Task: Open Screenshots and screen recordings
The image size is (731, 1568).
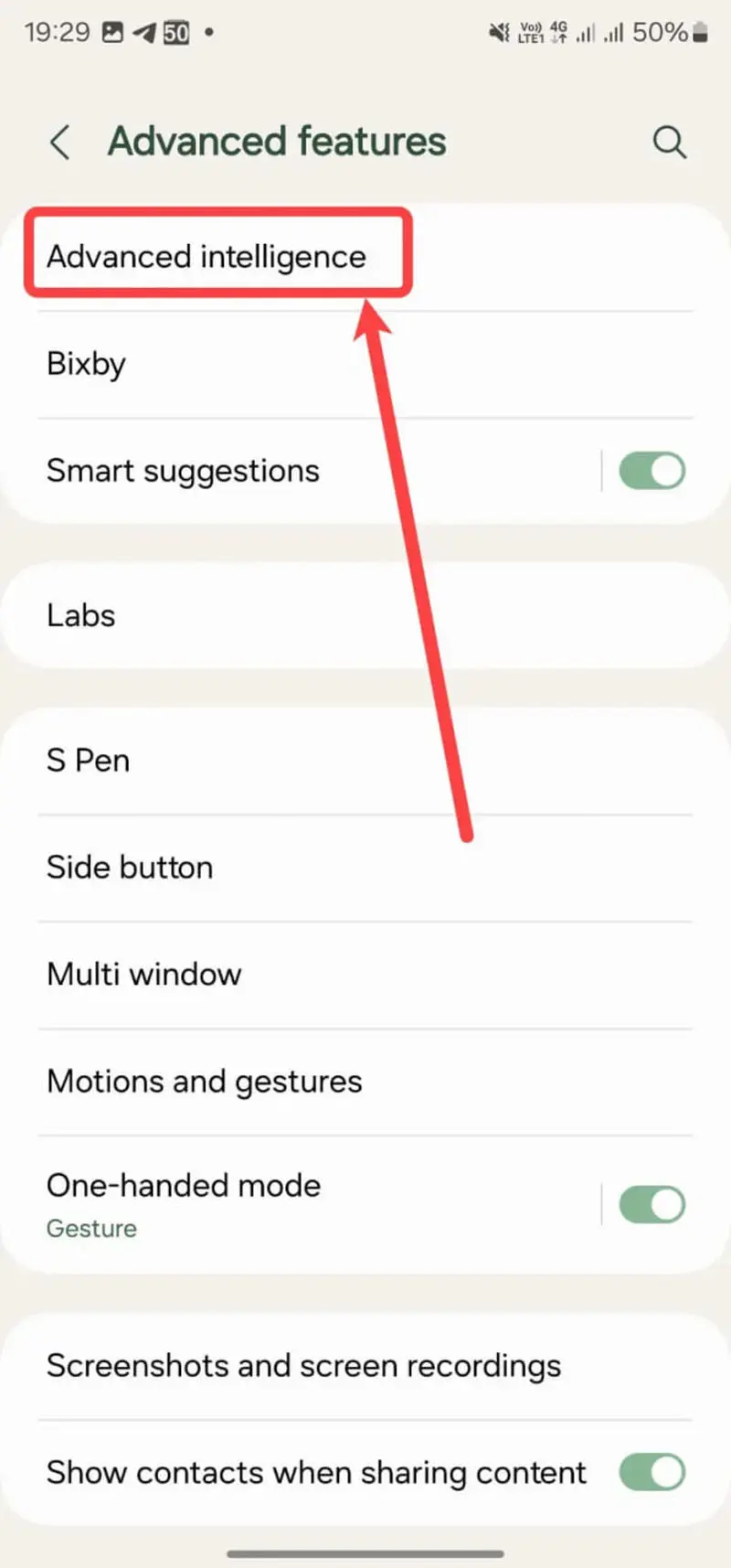Action: 365,1366
